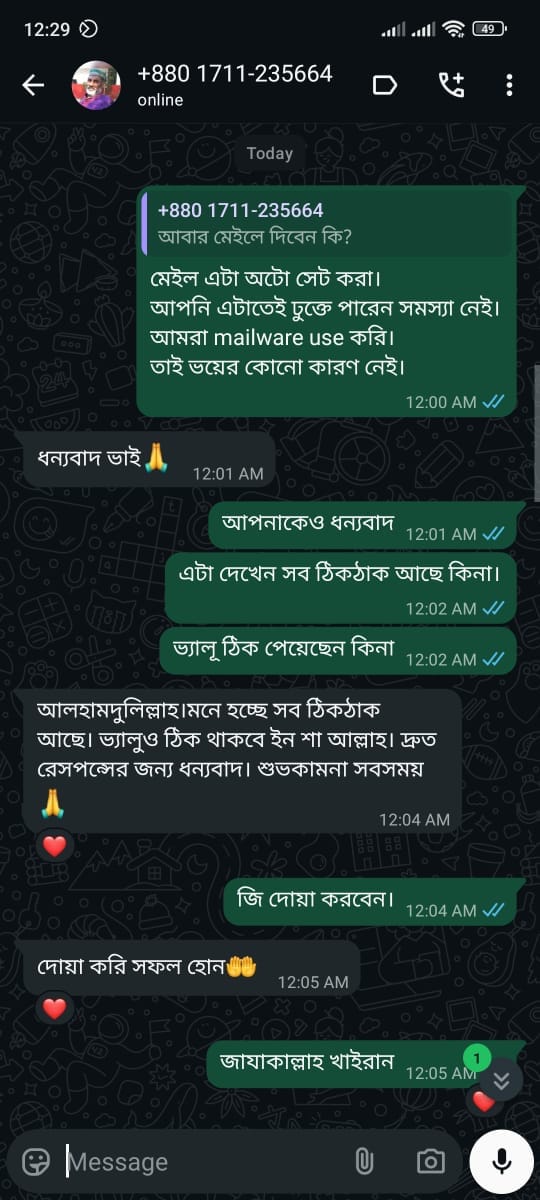Attach a file with the paperclip
540x1200 pixels.
tap(364, 1161)
